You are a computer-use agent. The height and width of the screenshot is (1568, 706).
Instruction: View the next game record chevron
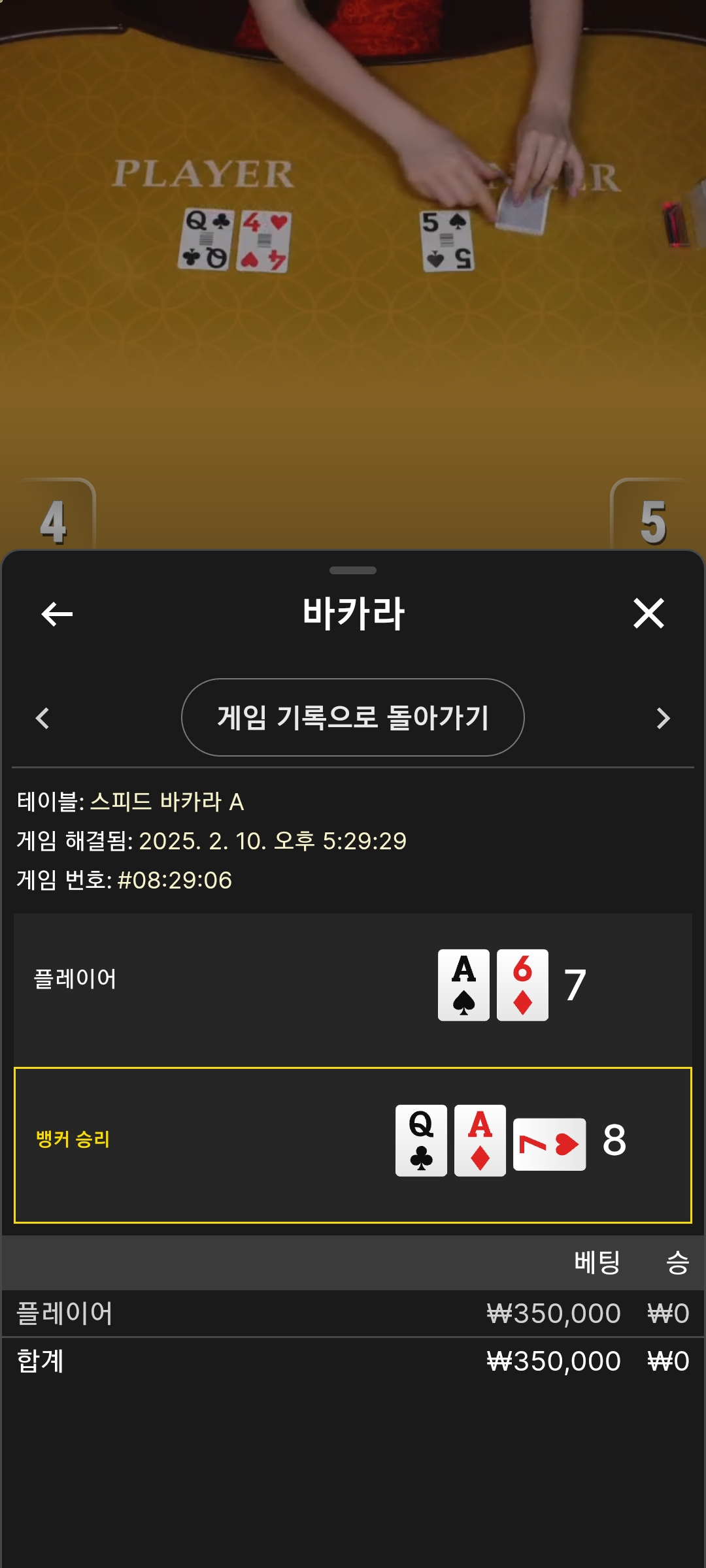coord(663,718)
